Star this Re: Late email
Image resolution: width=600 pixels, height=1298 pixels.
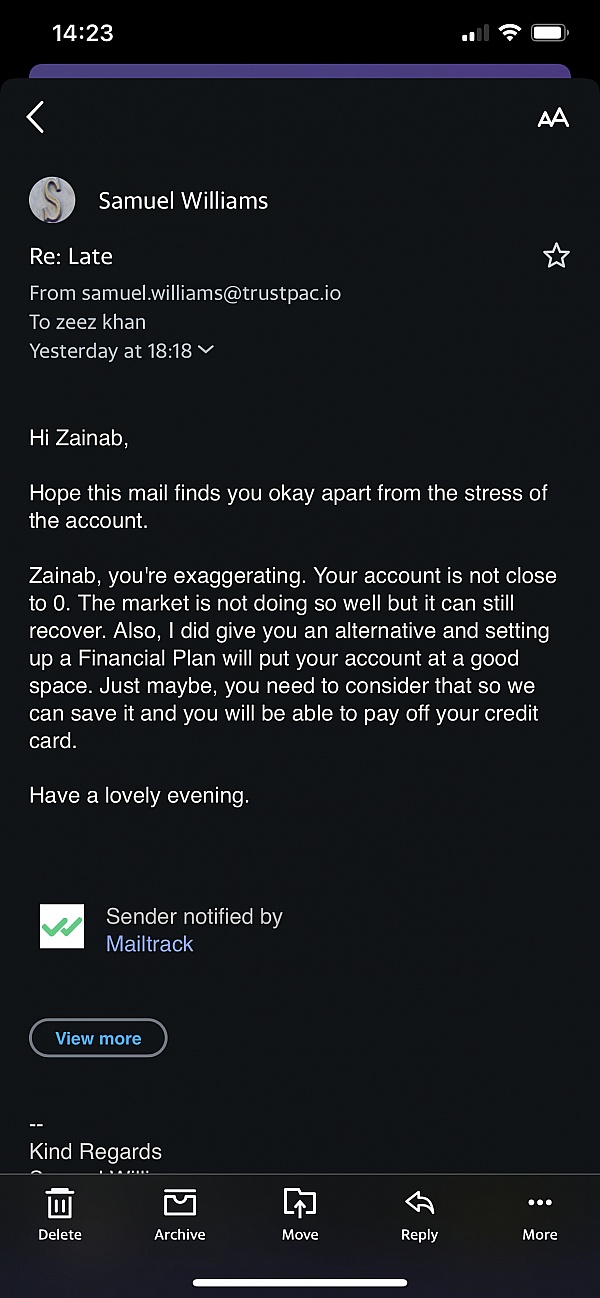click(556, 257)
